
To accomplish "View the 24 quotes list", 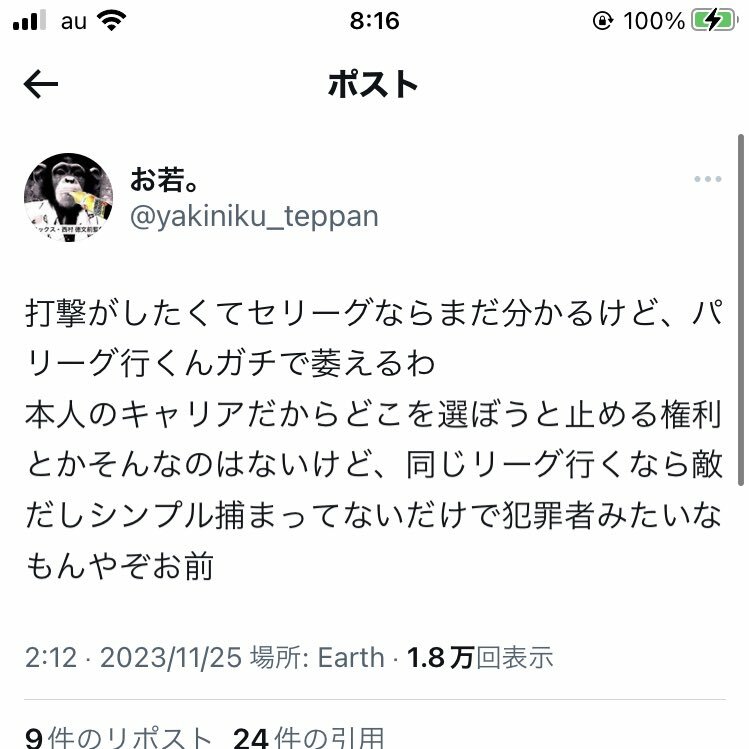I will click(309, 738).
